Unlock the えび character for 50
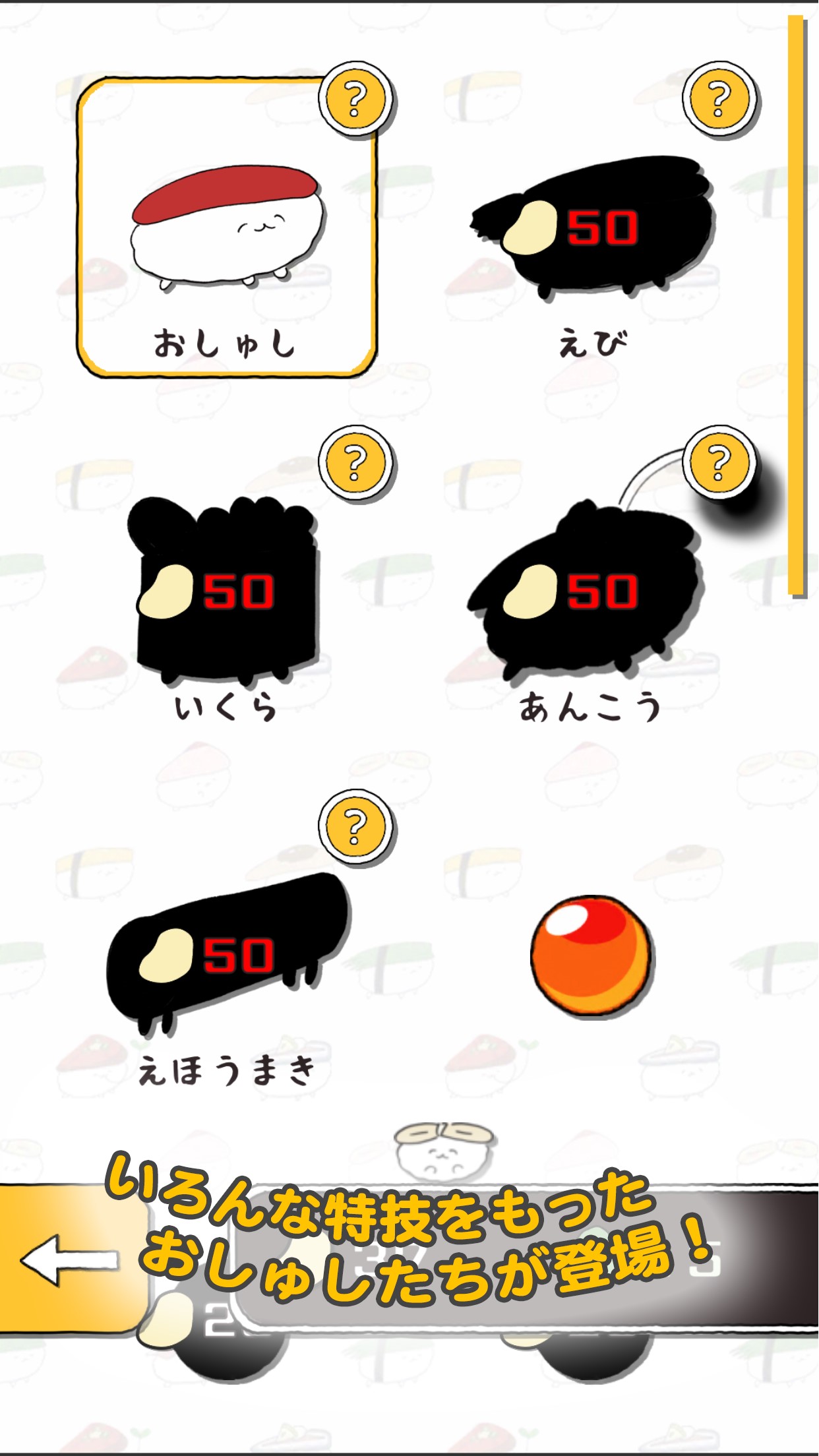 591,228
